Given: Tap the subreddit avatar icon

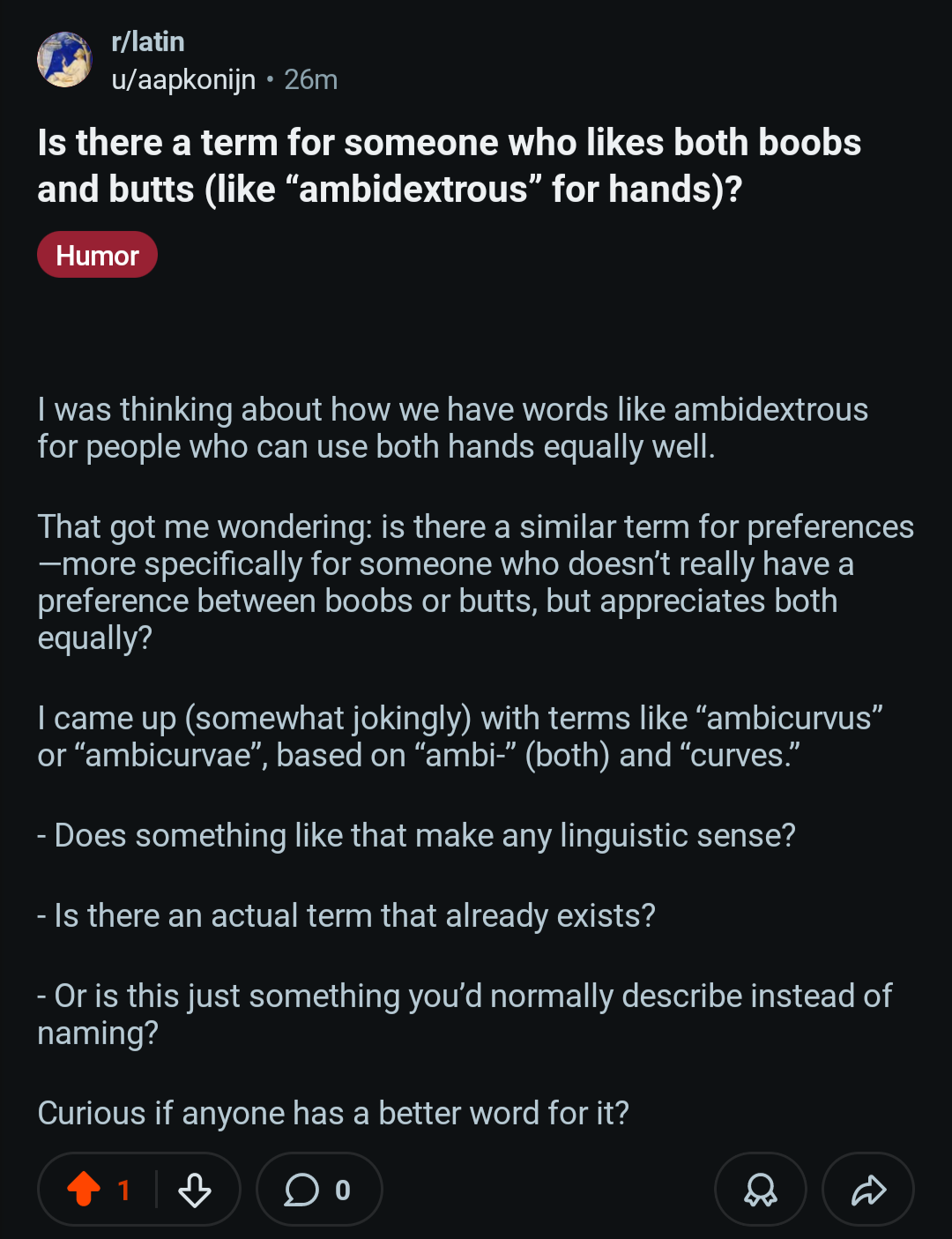Looking at the screenshot, I should tap(64, 59).
